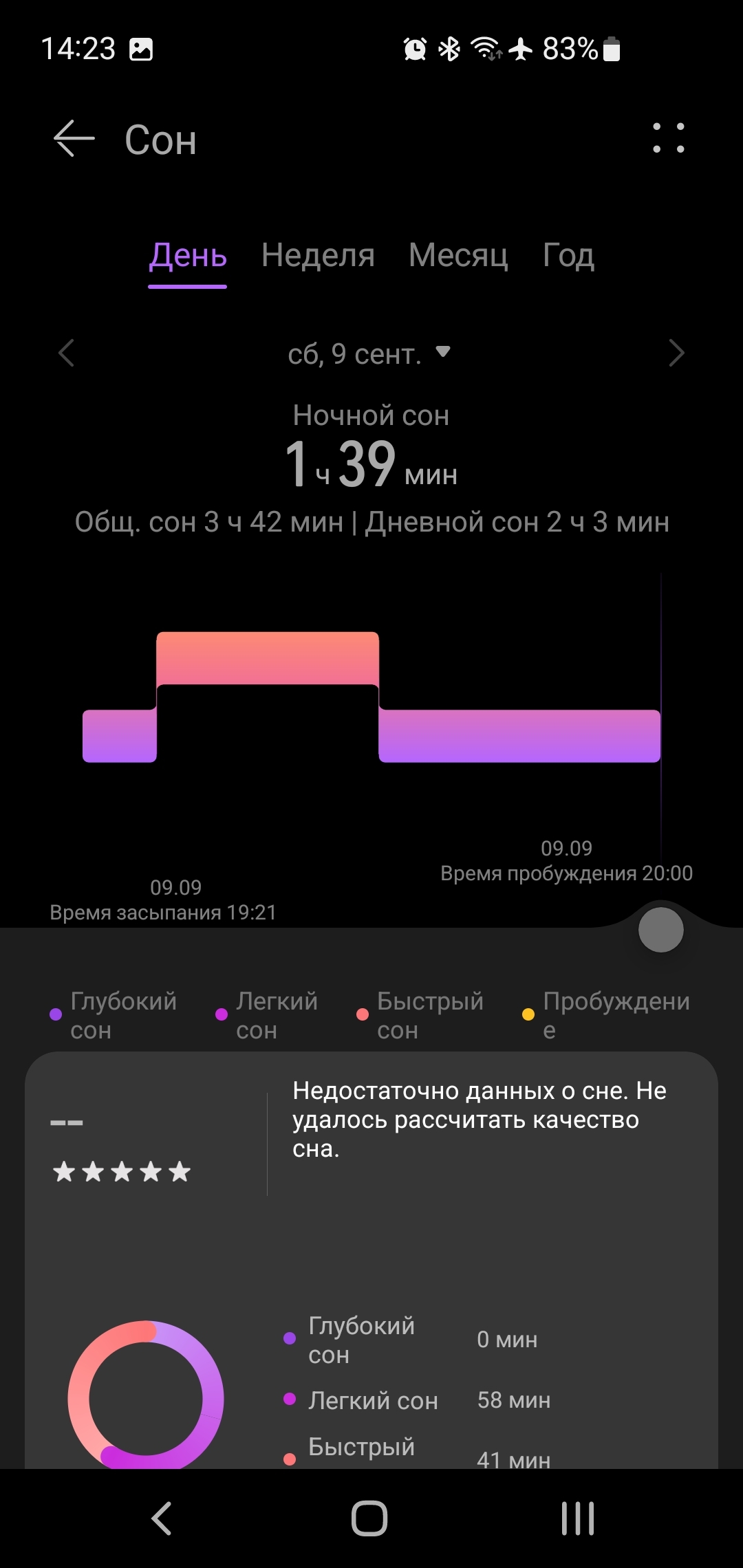743x1568 pixels.
Task: Switch to the Неделя tab
Action: (x=318, y=256)
